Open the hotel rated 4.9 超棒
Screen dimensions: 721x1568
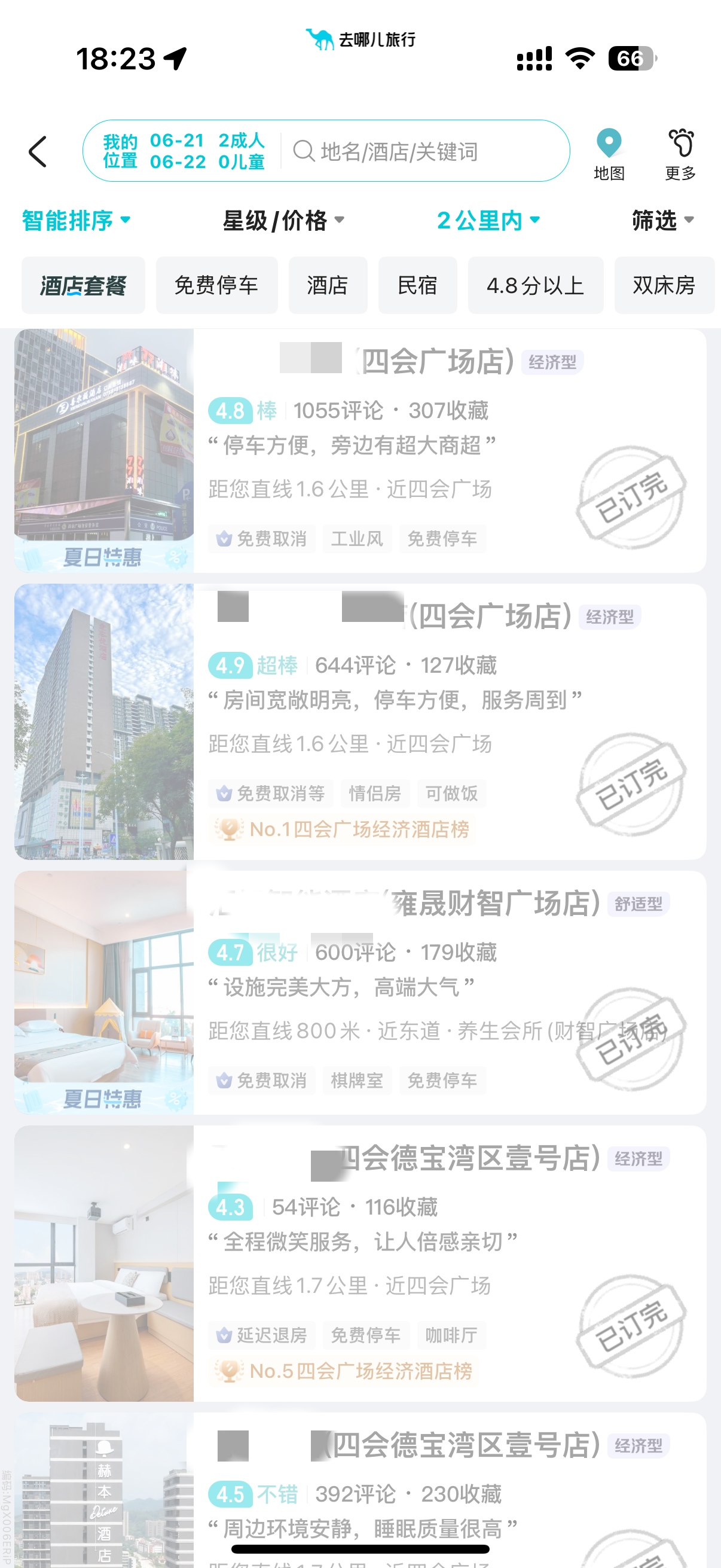point(389,721)
